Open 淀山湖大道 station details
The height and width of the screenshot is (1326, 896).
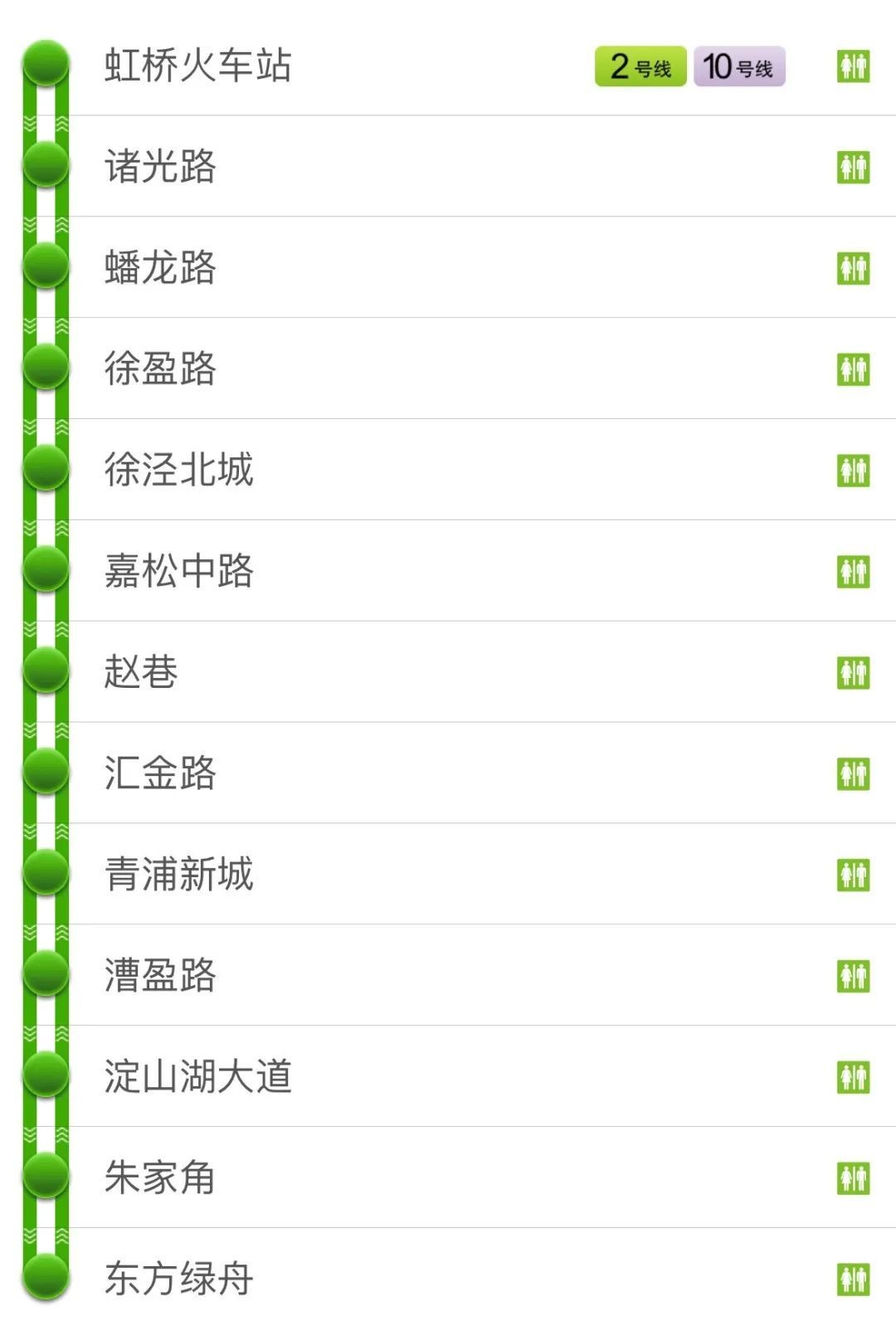(x=197, y=1076)
